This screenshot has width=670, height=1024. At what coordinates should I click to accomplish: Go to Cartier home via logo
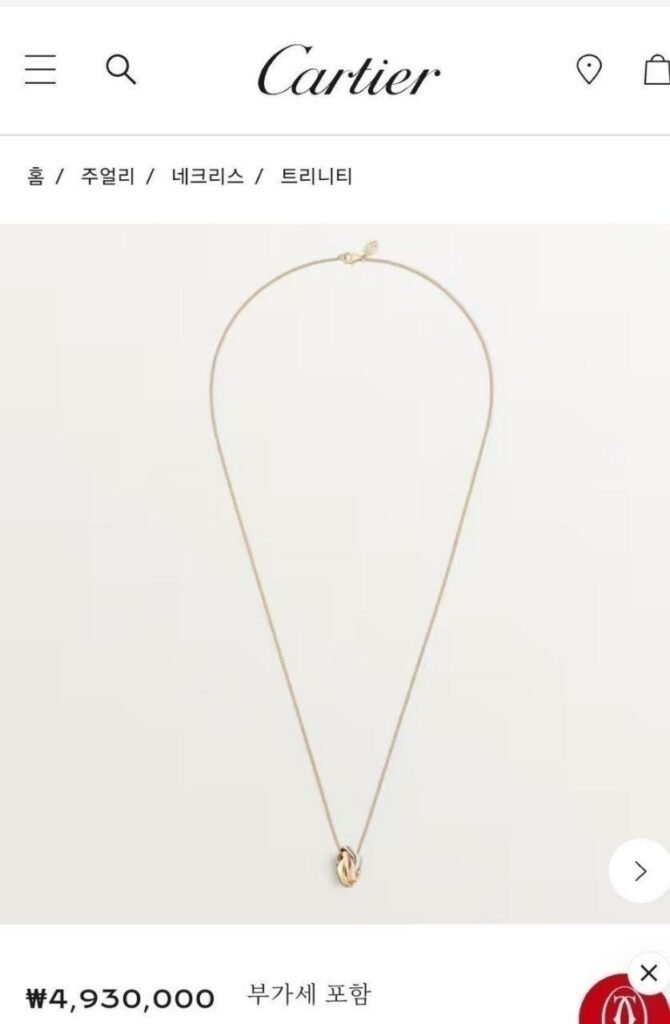point(349,70)
